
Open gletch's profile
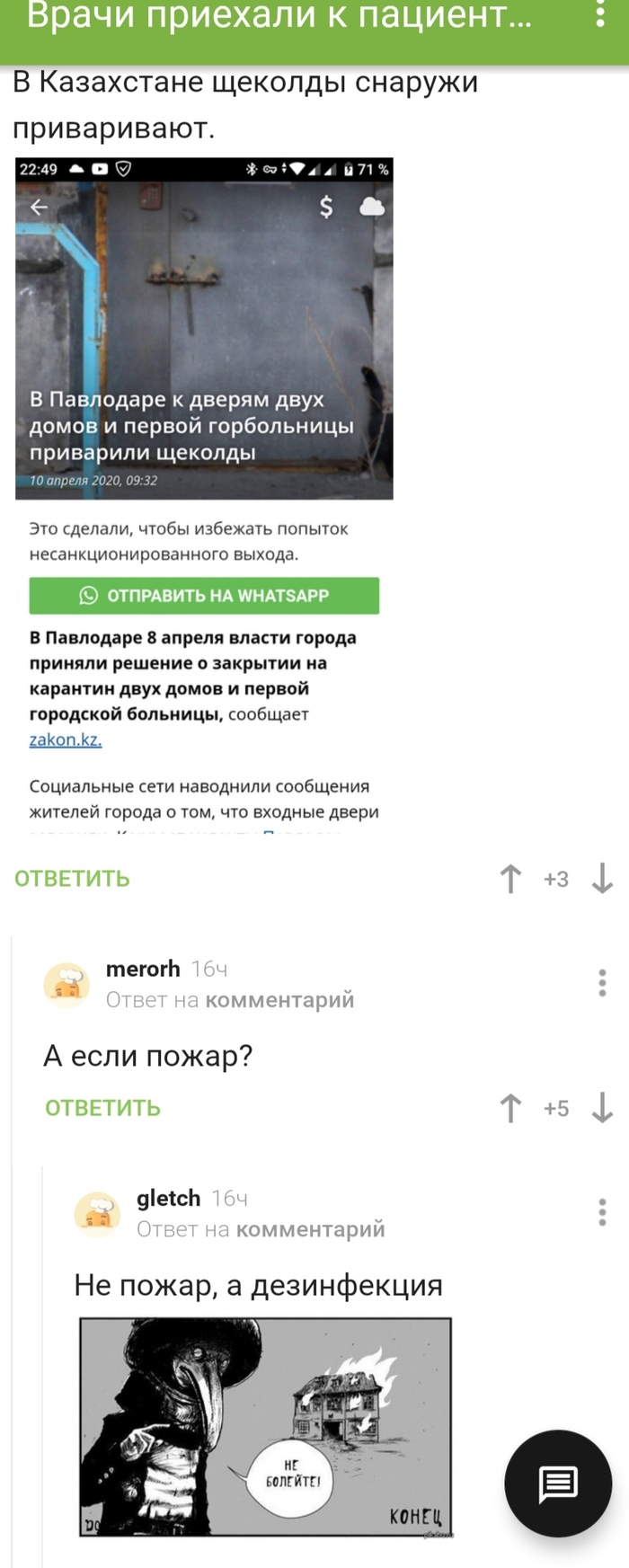[168, 1198]
